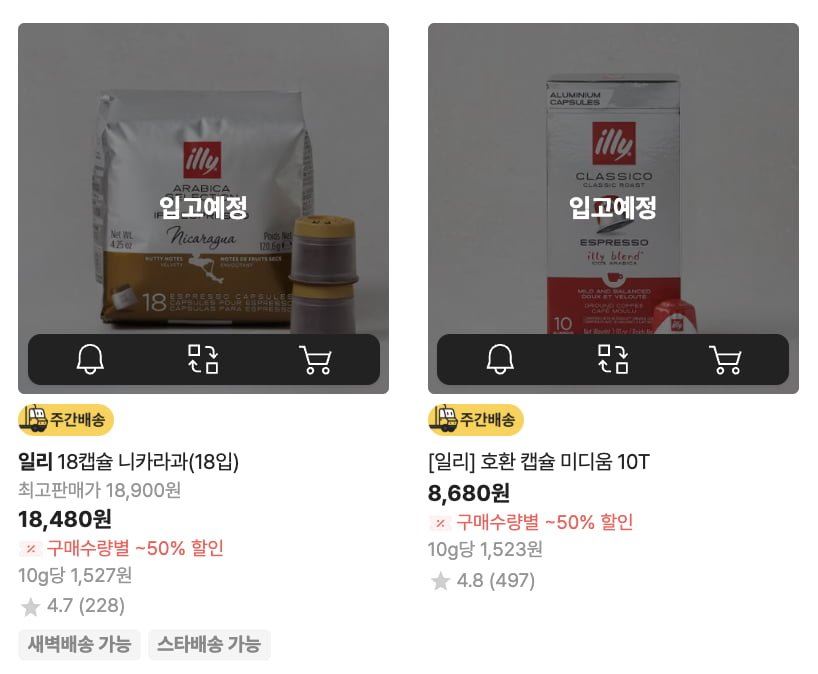
Task: Compare the 호환 캡슐 미디움 10T item
Action: 613,359
